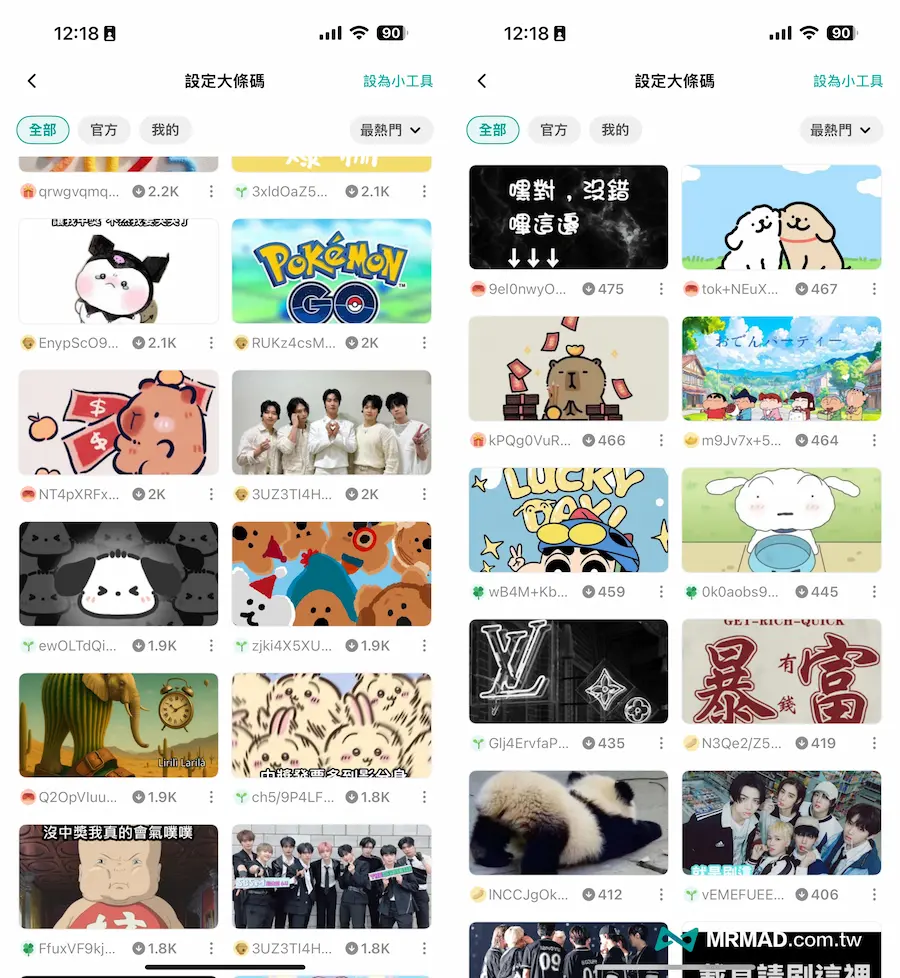Pick the two cuddling dogs barcode skin
Viewport: 900px width, 978px height.
click(x=781, y=217)
